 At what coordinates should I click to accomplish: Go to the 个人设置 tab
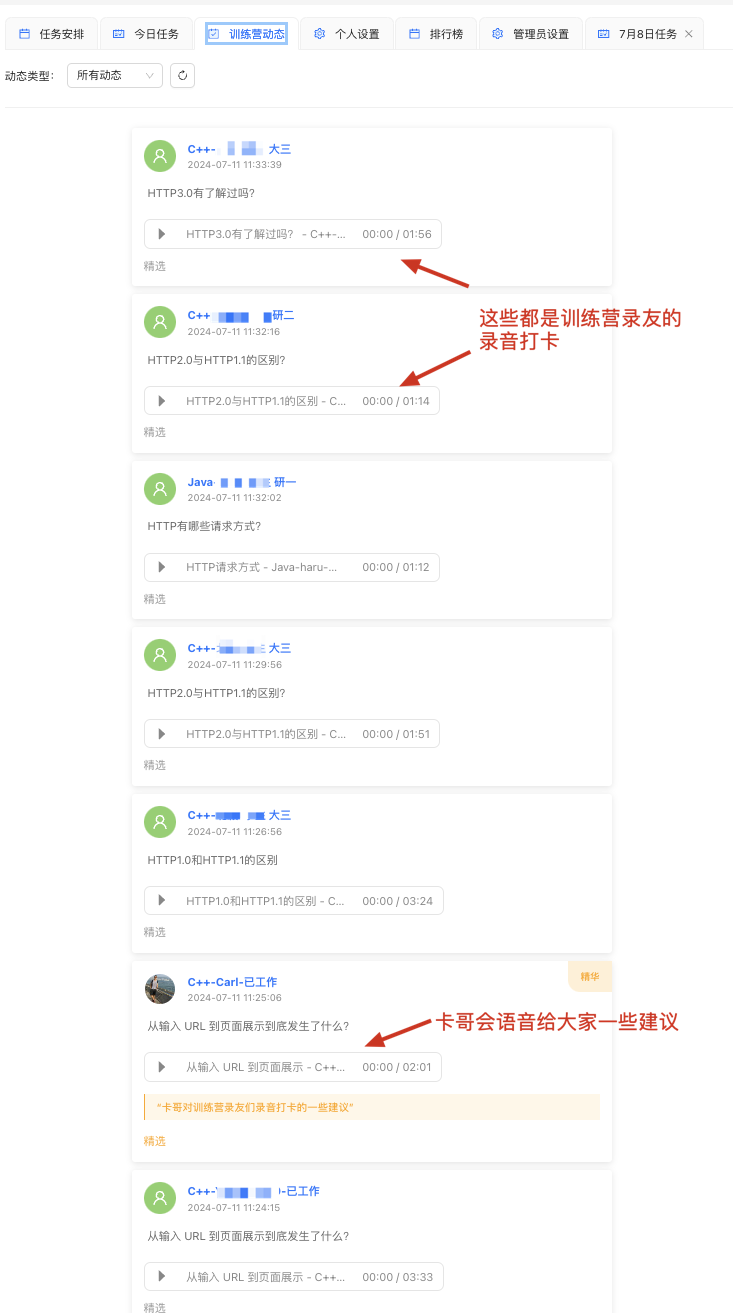(347, 34)
